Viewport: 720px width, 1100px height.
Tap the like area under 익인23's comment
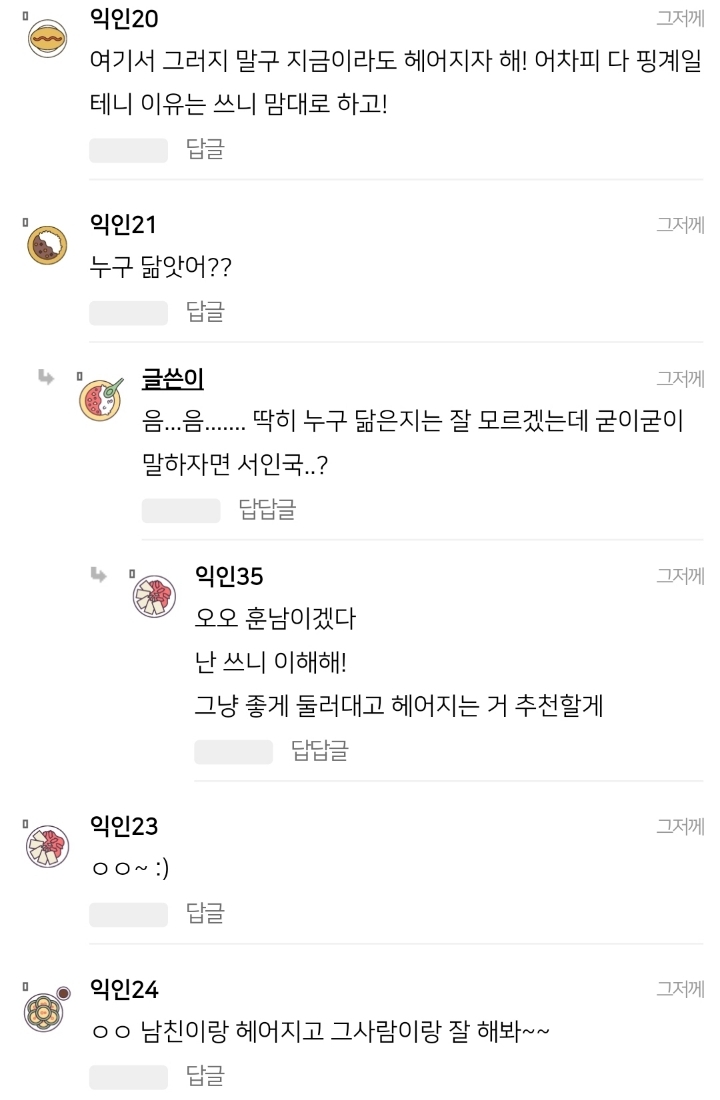(127, 914)
